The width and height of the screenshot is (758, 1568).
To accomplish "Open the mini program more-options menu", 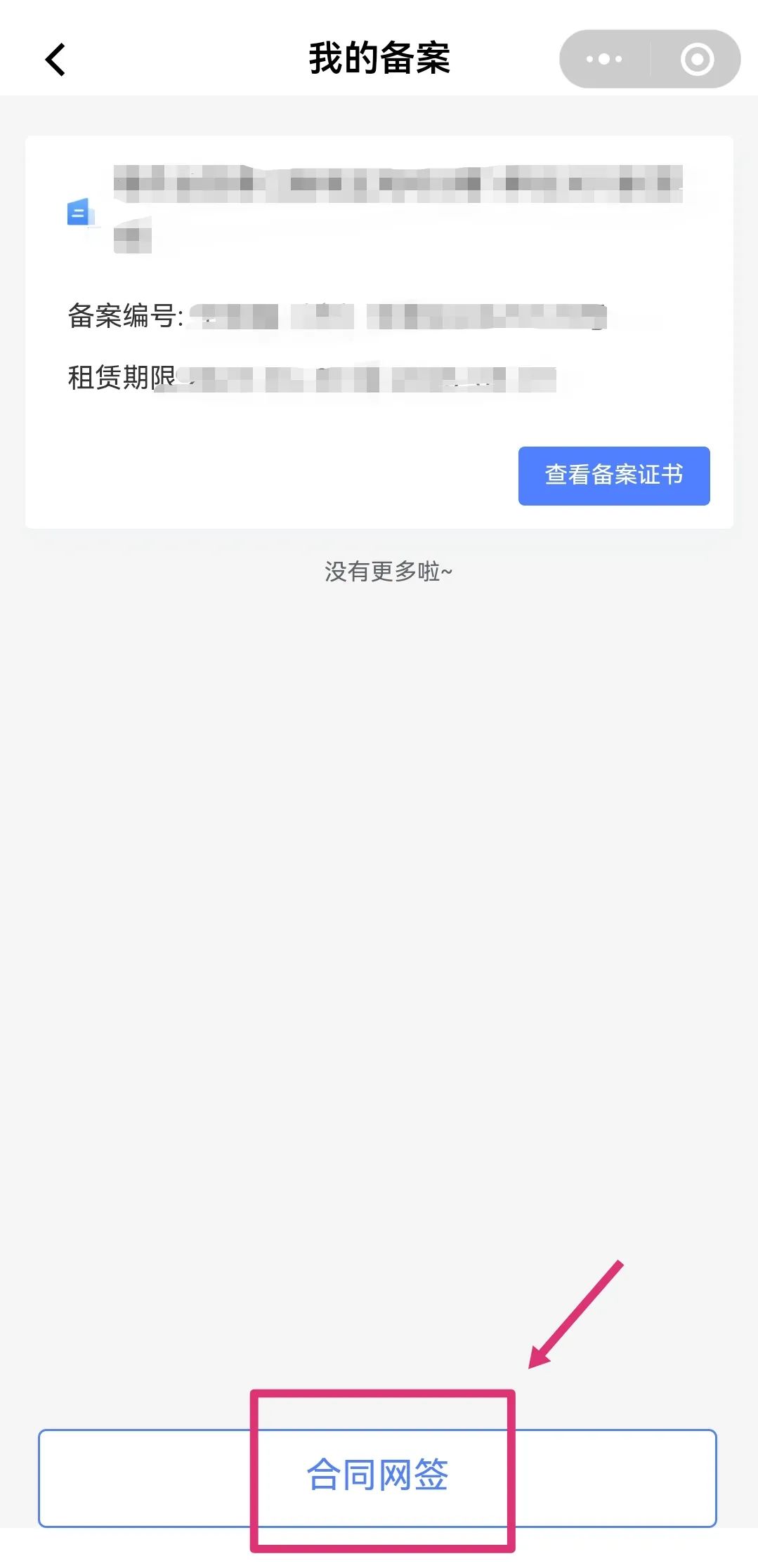I will tap(604, 59).
